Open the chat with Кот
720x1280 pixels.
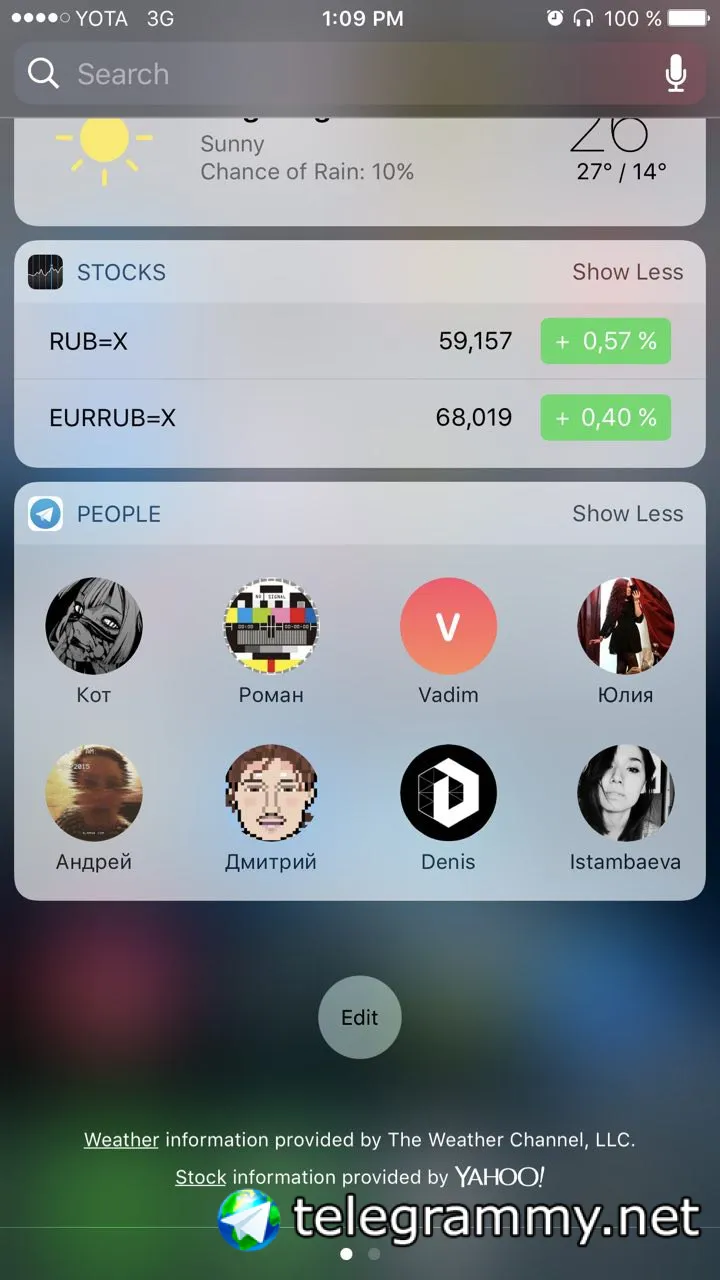click(94, 626)
